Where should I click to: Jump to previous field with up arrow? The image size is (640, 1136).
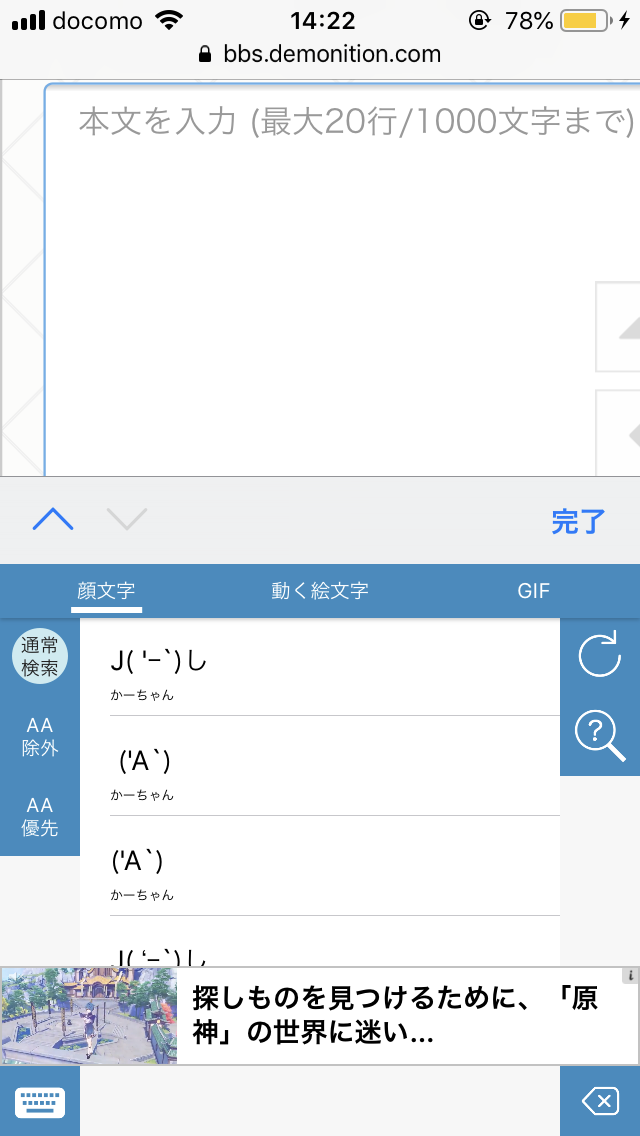[53, 519]
